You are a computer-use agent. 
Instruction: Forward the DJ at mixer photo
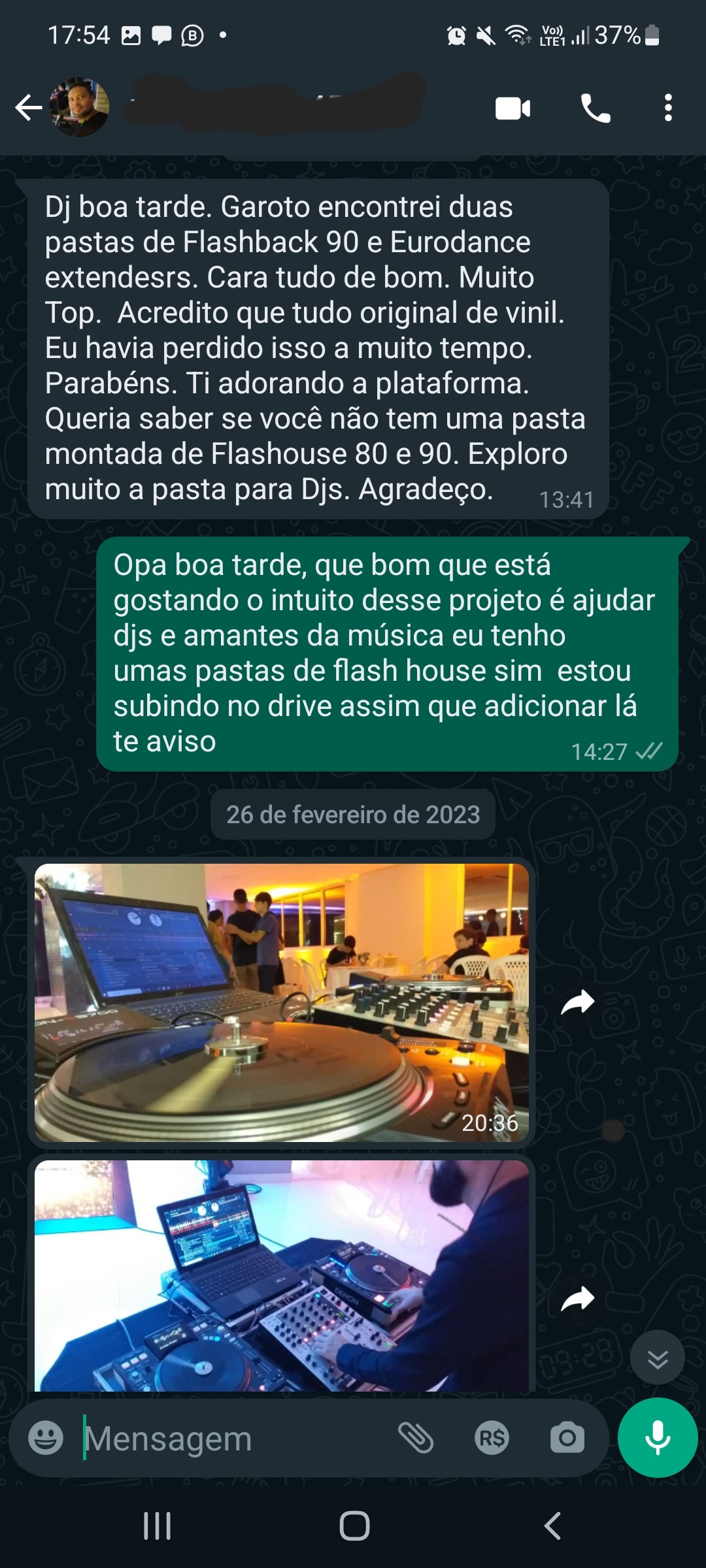pos(578,1299)
